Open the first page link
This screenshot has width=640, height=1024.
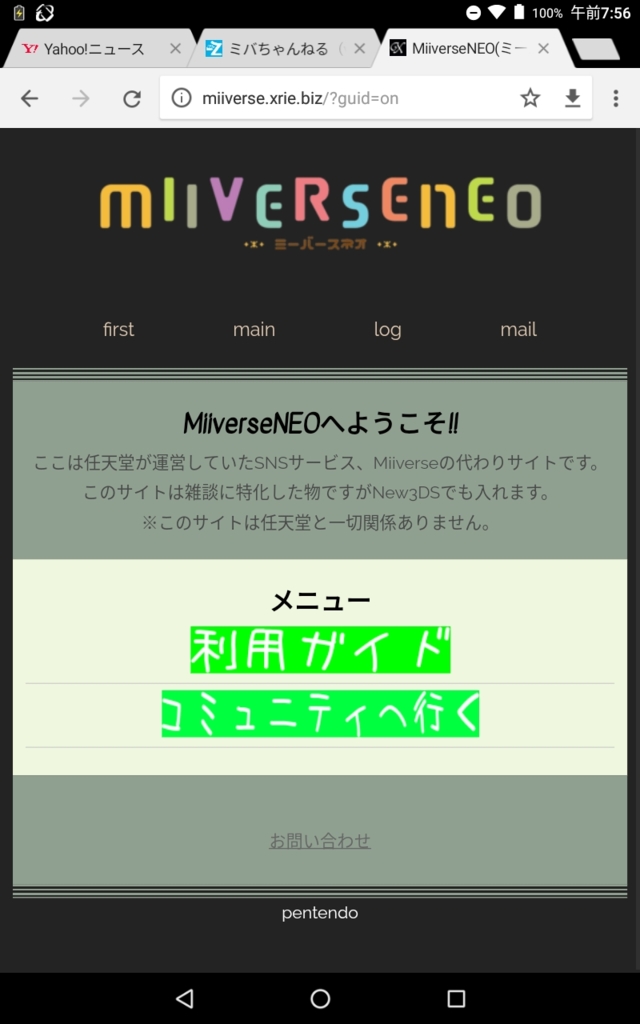tap(118, 329)
